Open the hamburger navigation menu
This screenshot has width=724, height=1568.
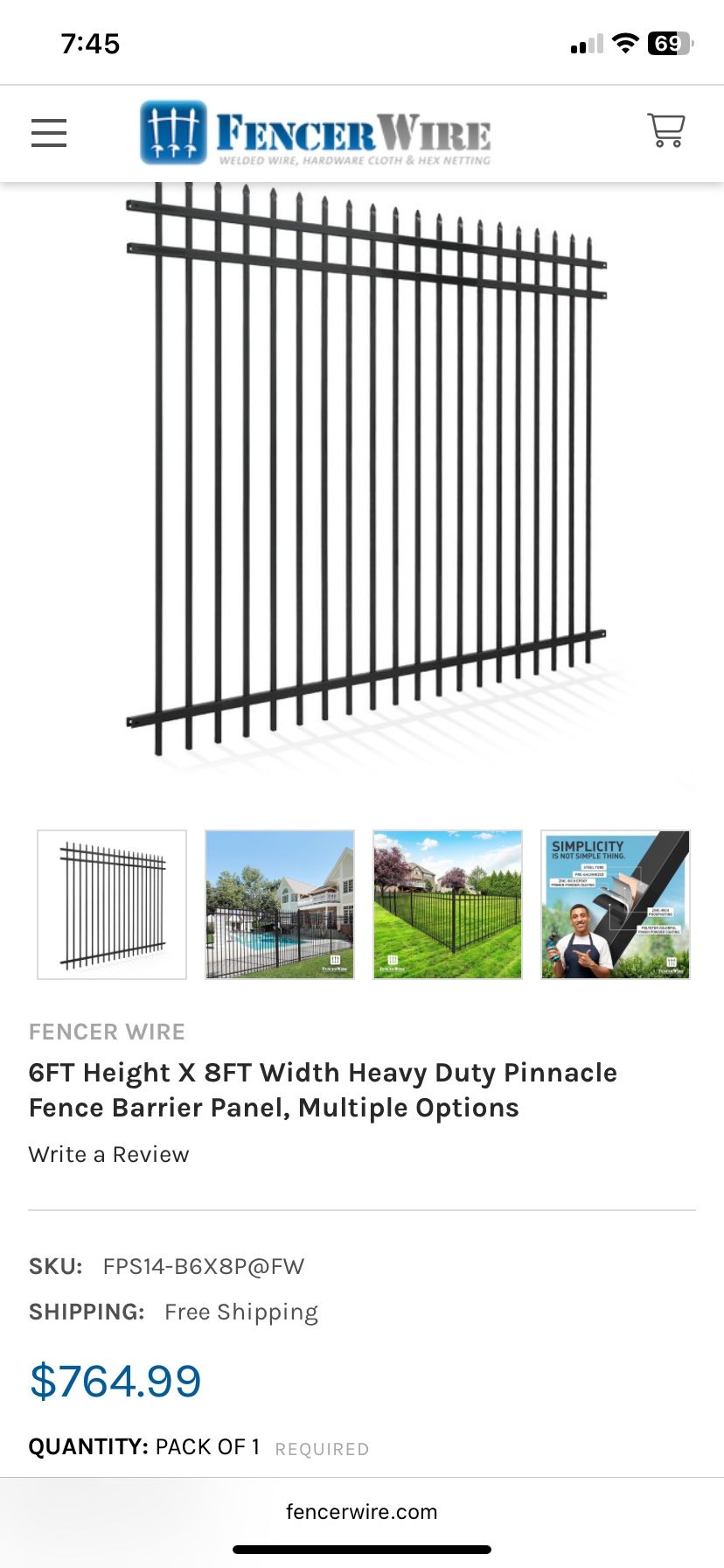click(49, 133)
